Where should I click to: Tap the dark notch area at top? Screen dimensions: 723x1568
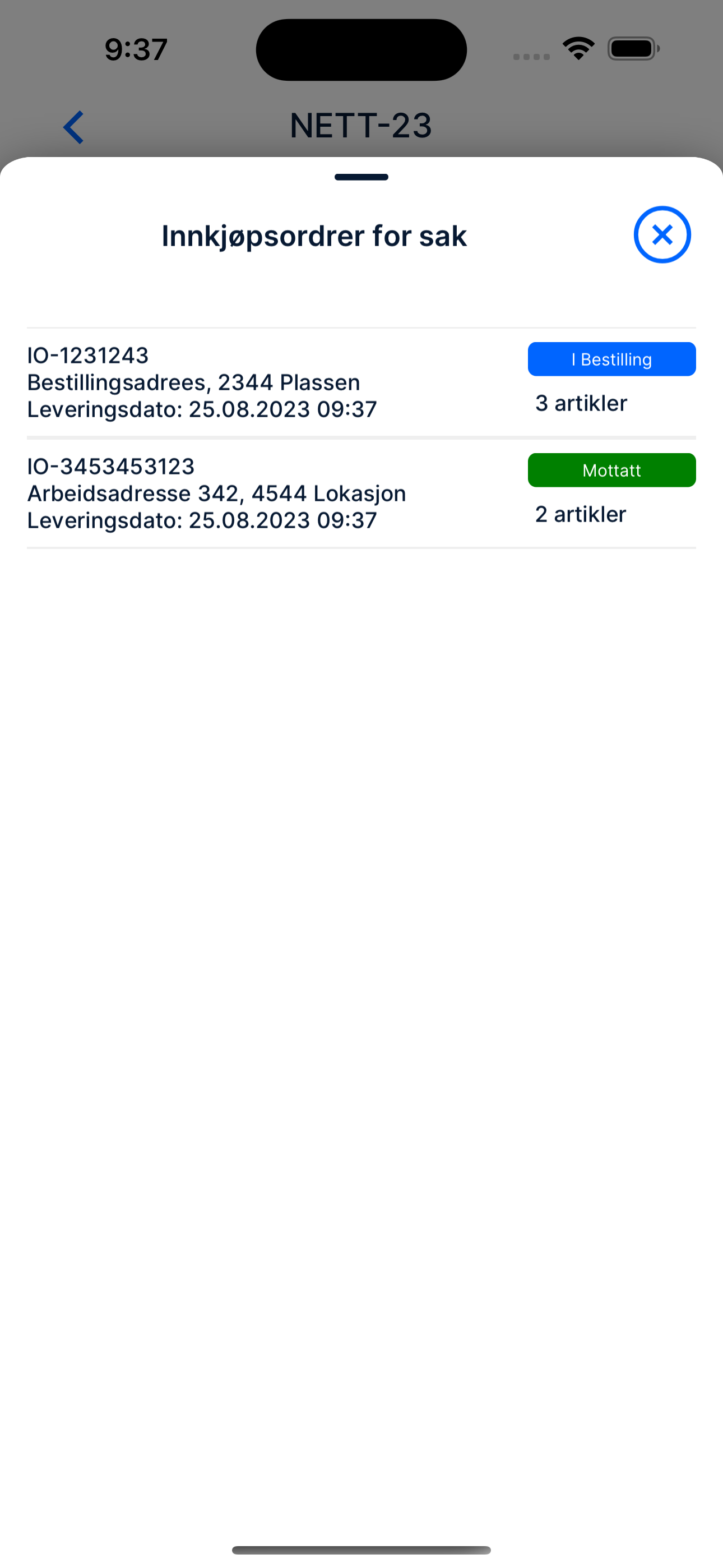point(361,49)
